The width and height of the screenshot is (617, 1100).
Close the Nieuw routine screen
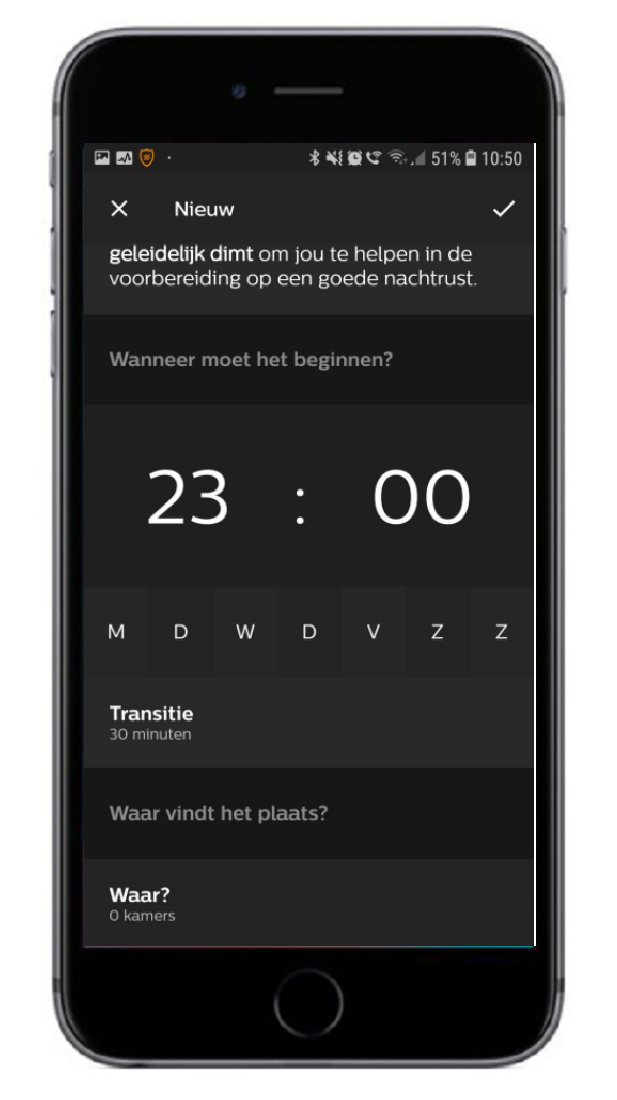click(x=119, y=209)
